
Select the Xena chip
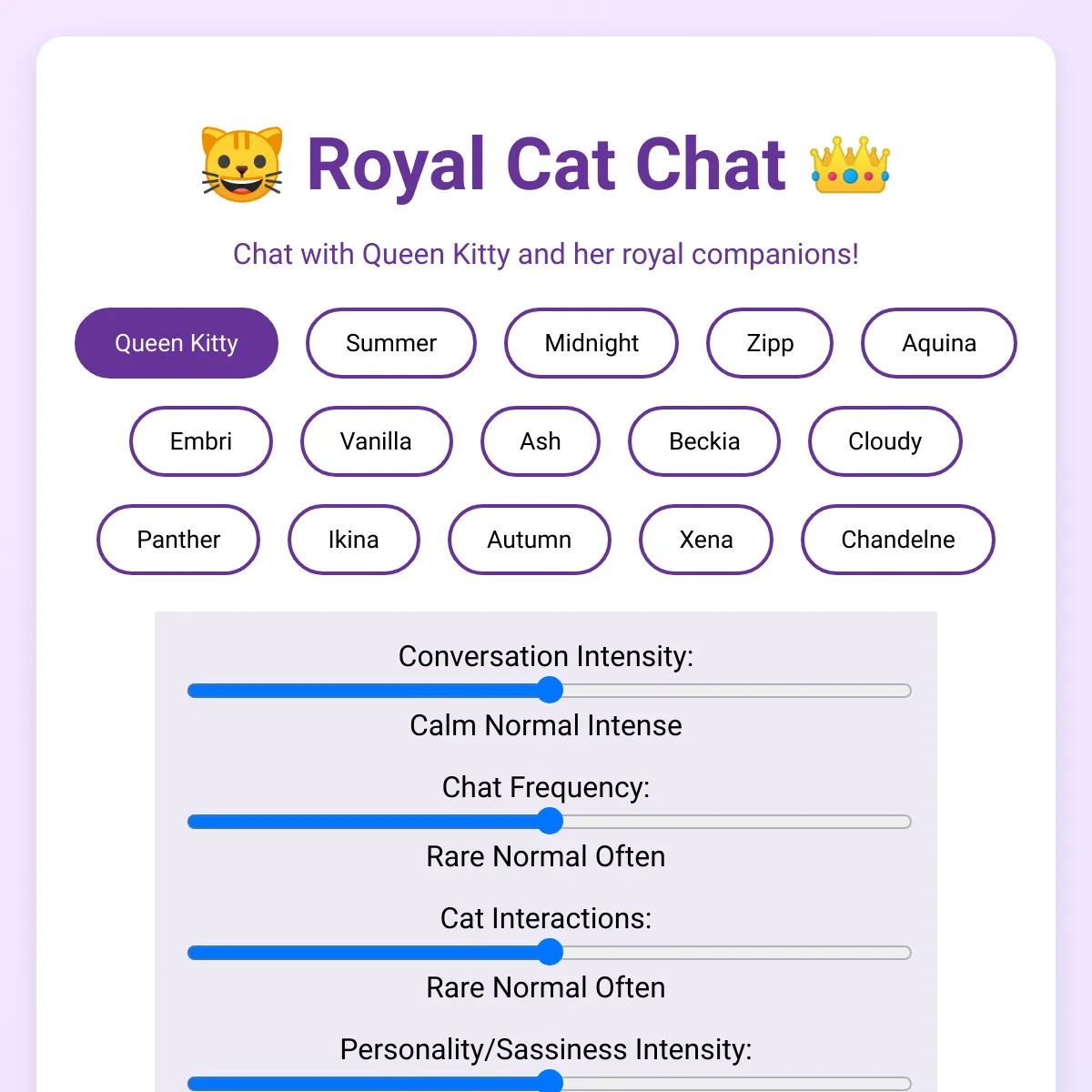pyautogui.click(x=706, y=540)
